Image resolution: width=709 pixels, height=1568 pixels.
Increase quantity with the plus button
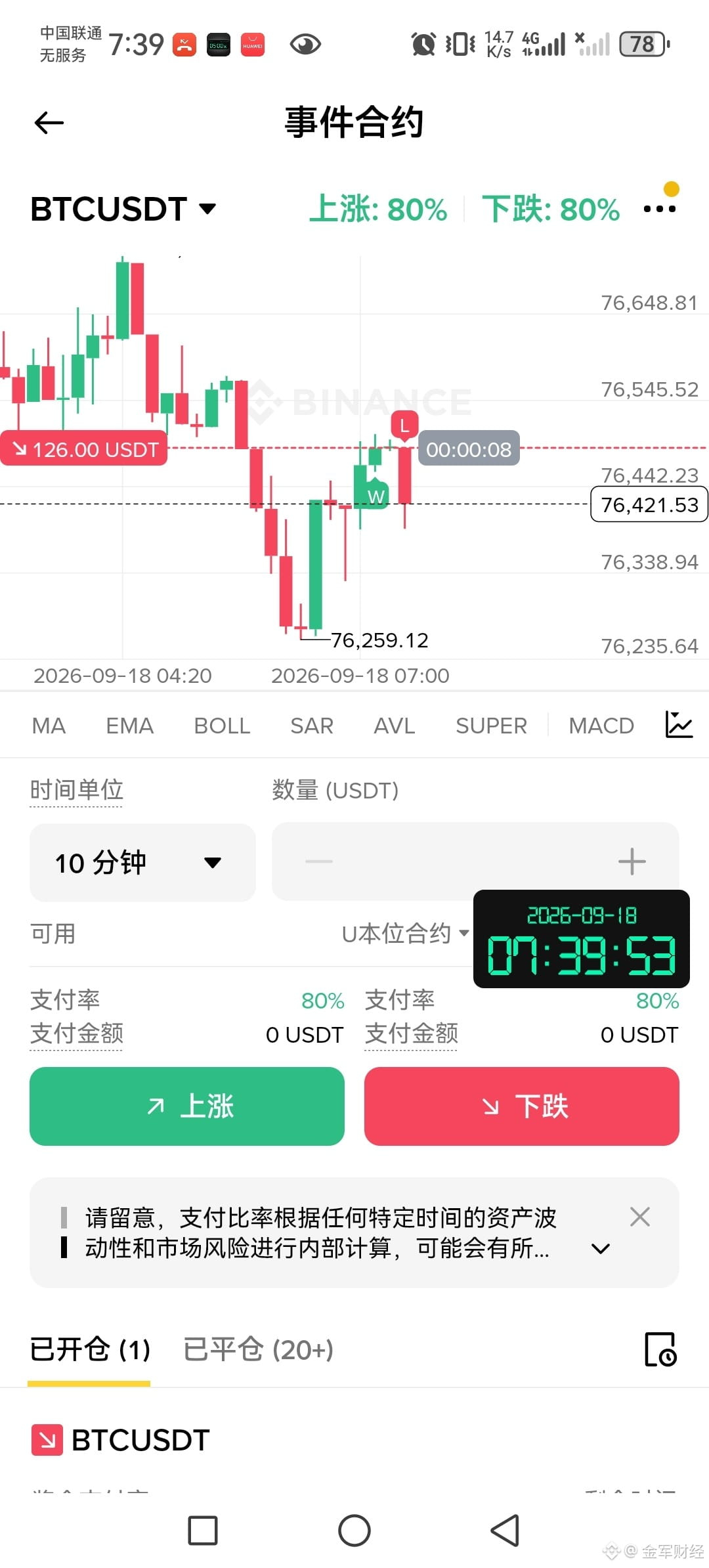coord(632,861)
